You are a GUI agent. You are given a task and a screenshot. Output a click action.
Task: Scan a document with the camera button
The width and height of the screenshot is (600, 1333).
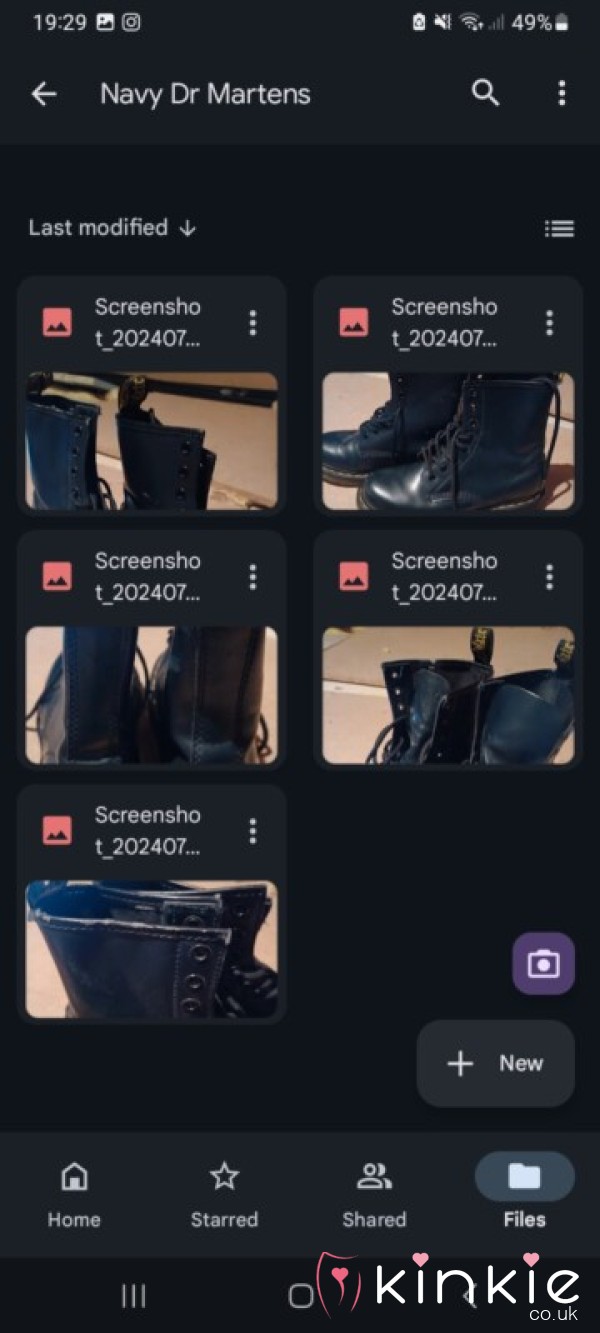point(544,963)
